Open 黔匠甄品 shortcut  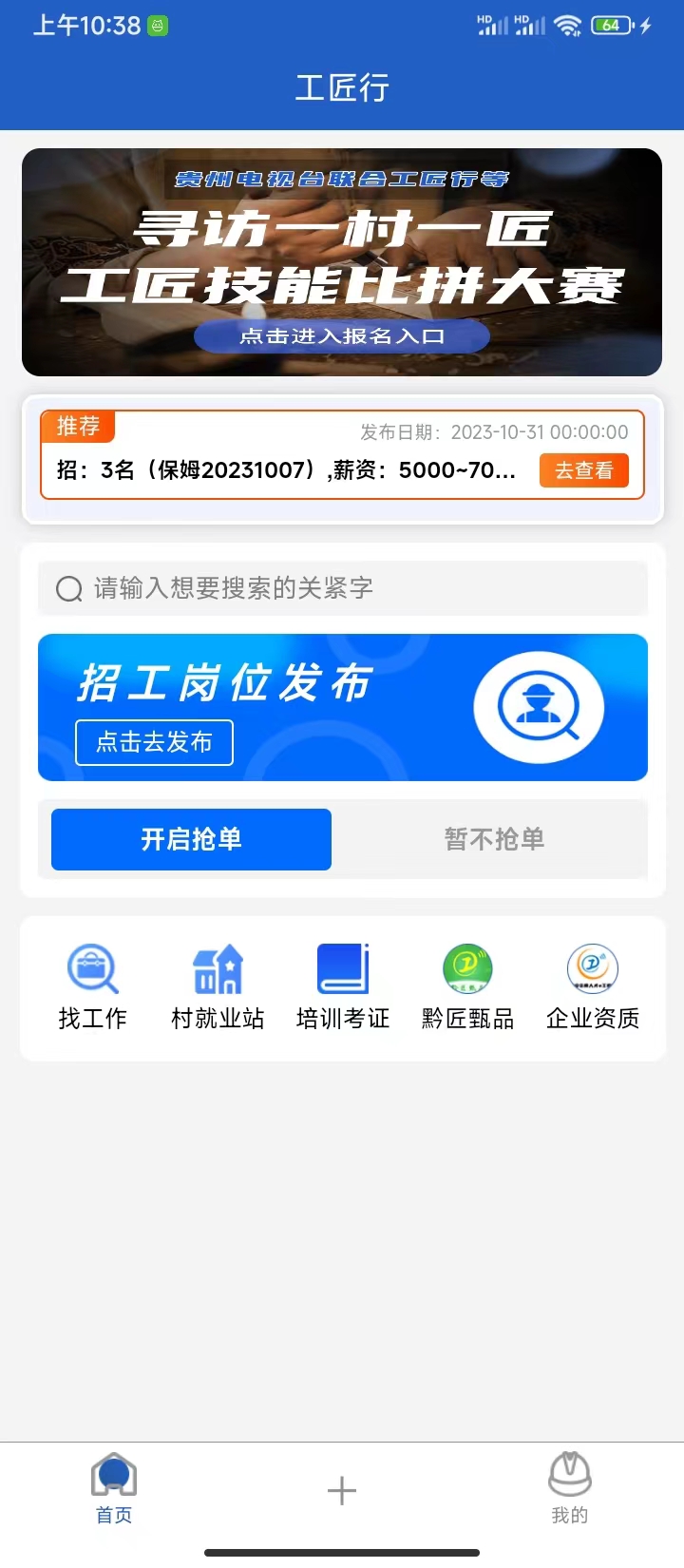467,988
